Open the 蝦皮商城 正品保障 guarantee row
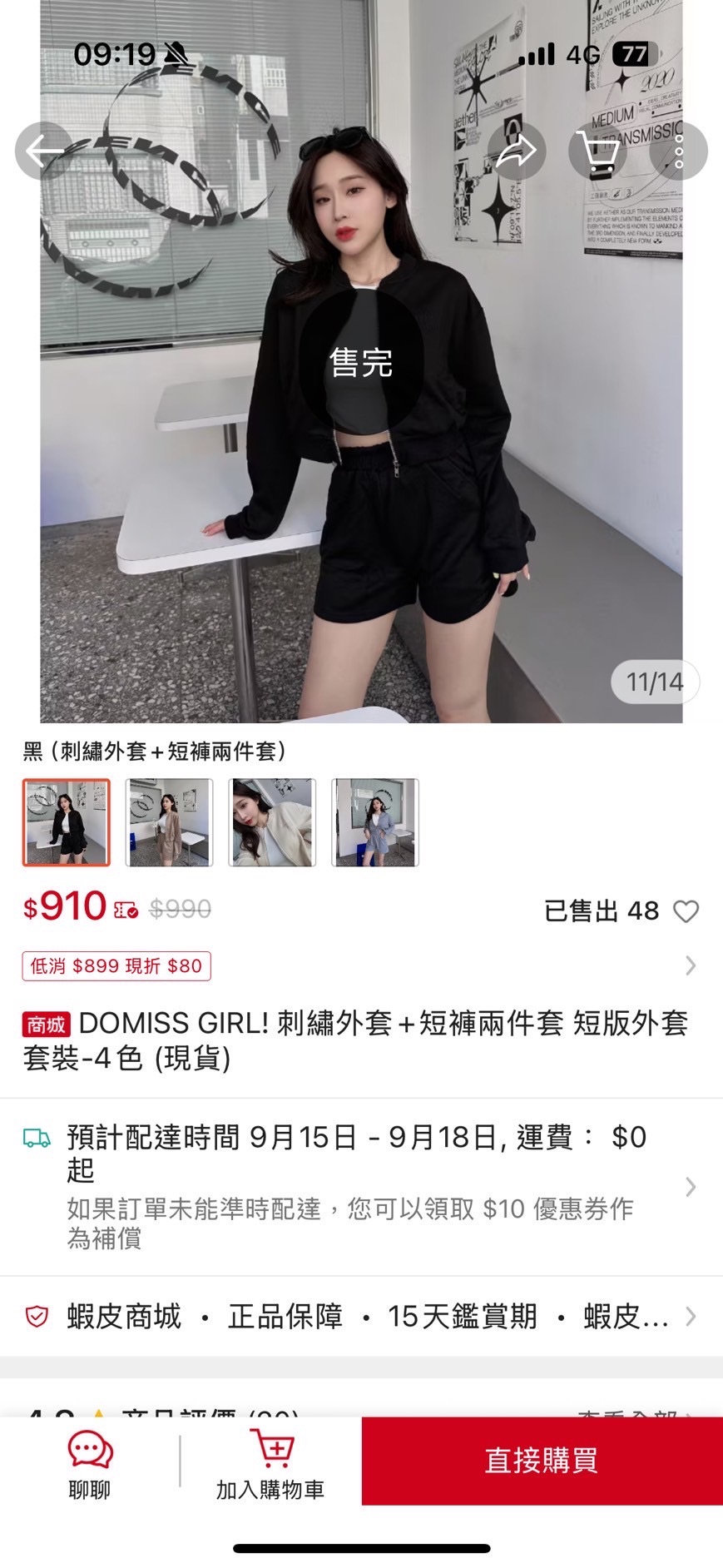The width and height of the screenshot is (723, 1568). tap(358, 1316)
